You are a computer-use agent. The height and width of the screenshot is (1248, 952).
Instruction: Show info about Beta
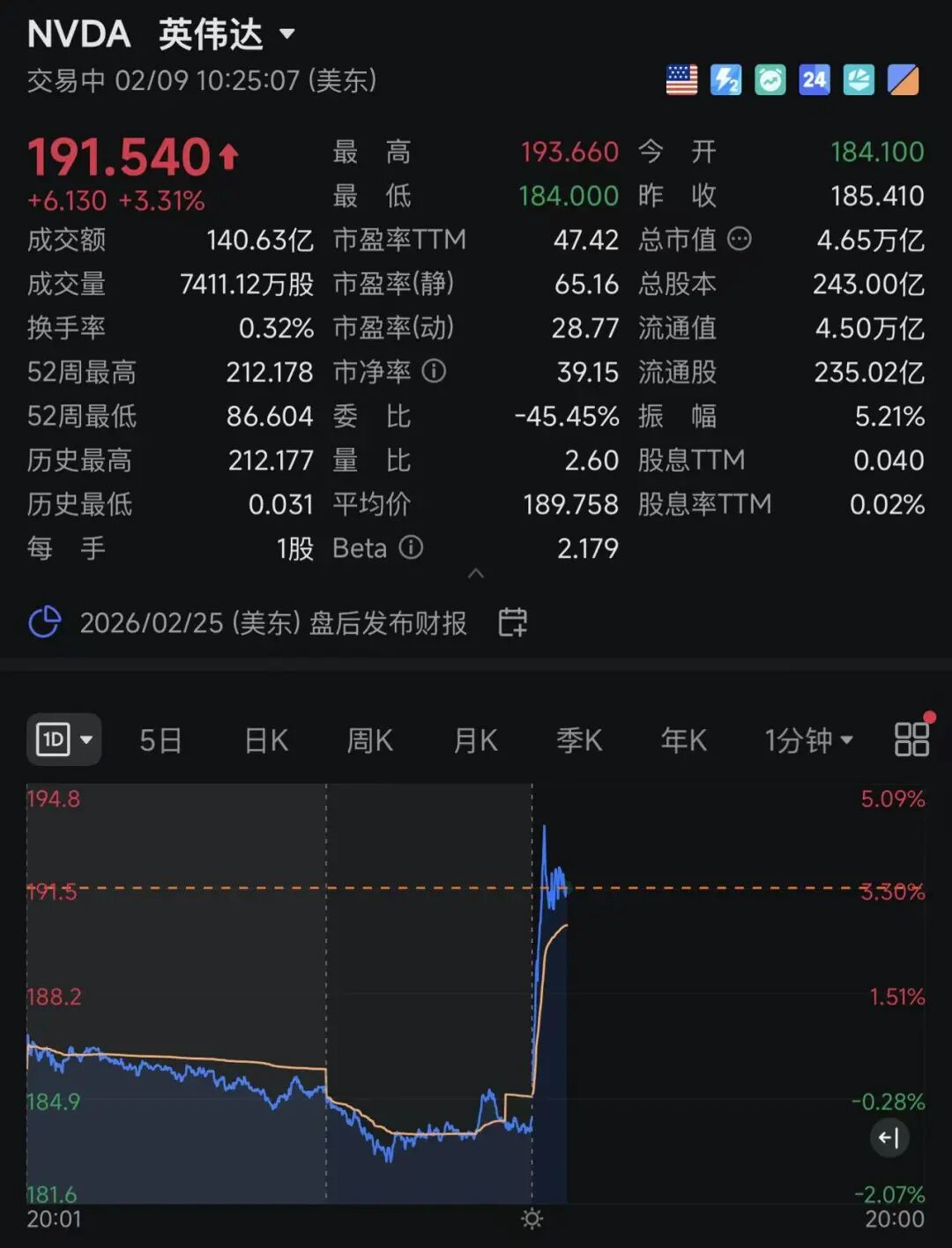411,547
